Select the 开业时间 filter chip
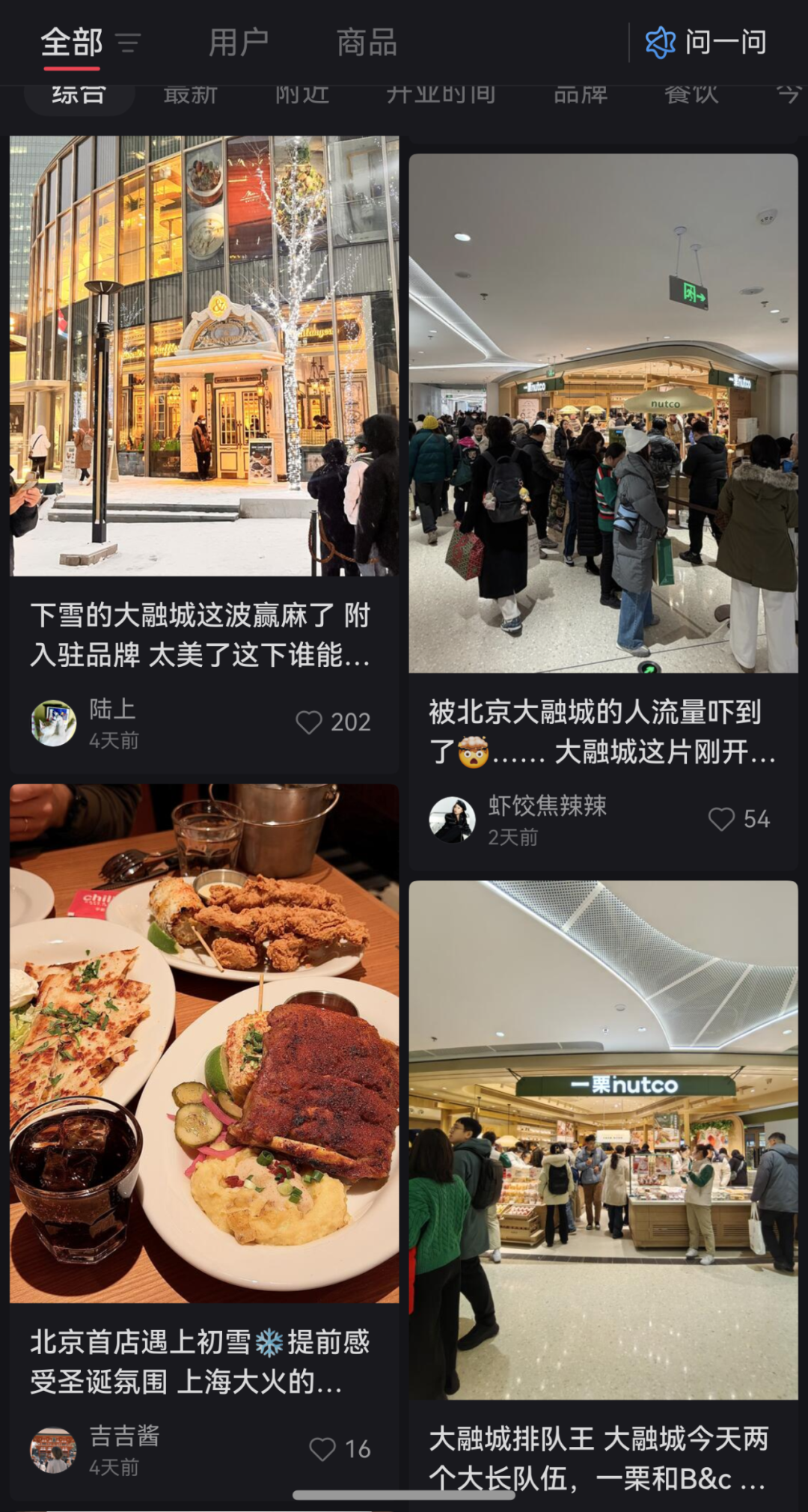The width and height of the screenshot is (808, 1512). click(441, 96)
